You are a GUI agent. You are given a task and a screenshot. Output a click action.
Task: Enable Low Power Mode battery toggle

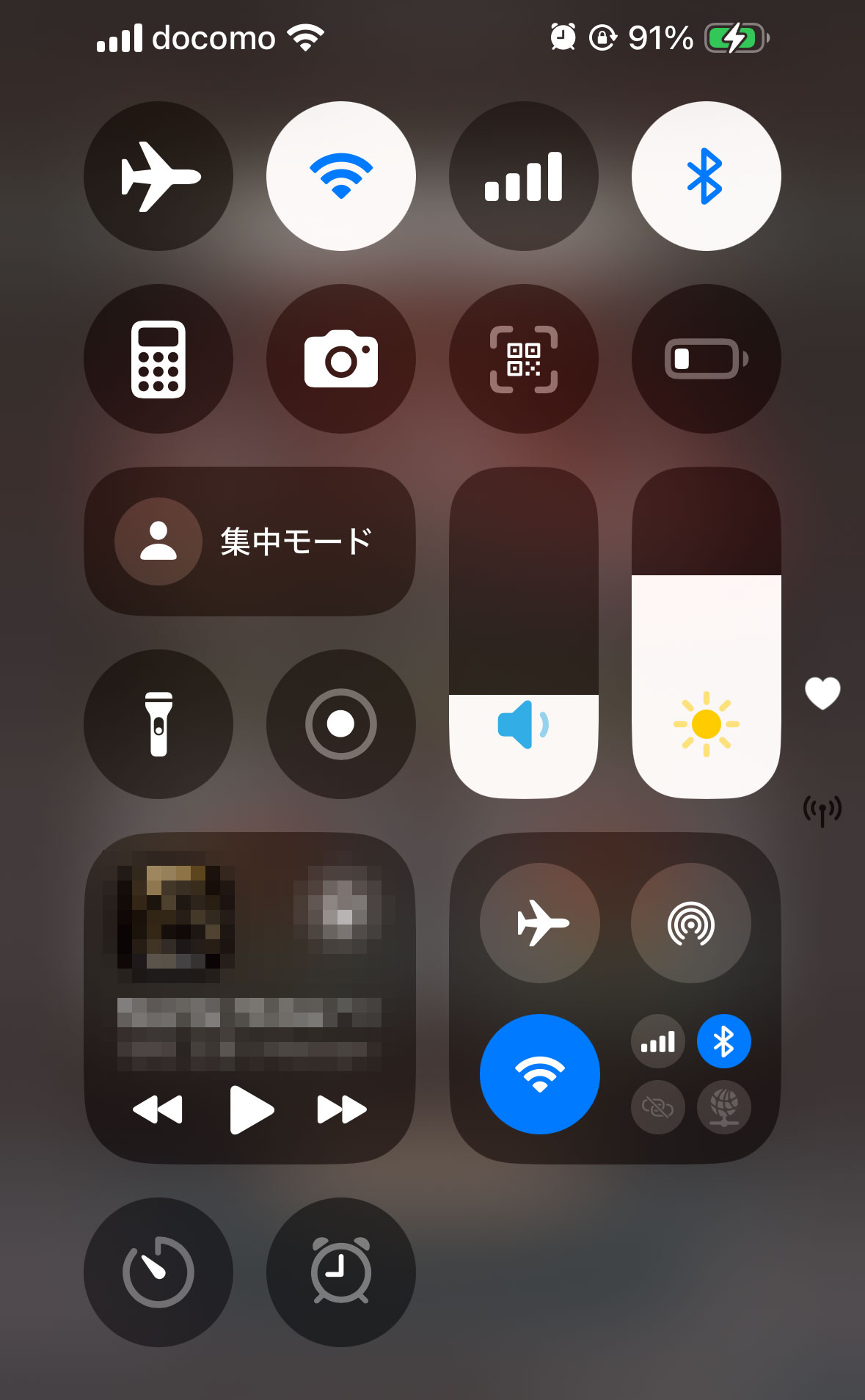point(706,359)
